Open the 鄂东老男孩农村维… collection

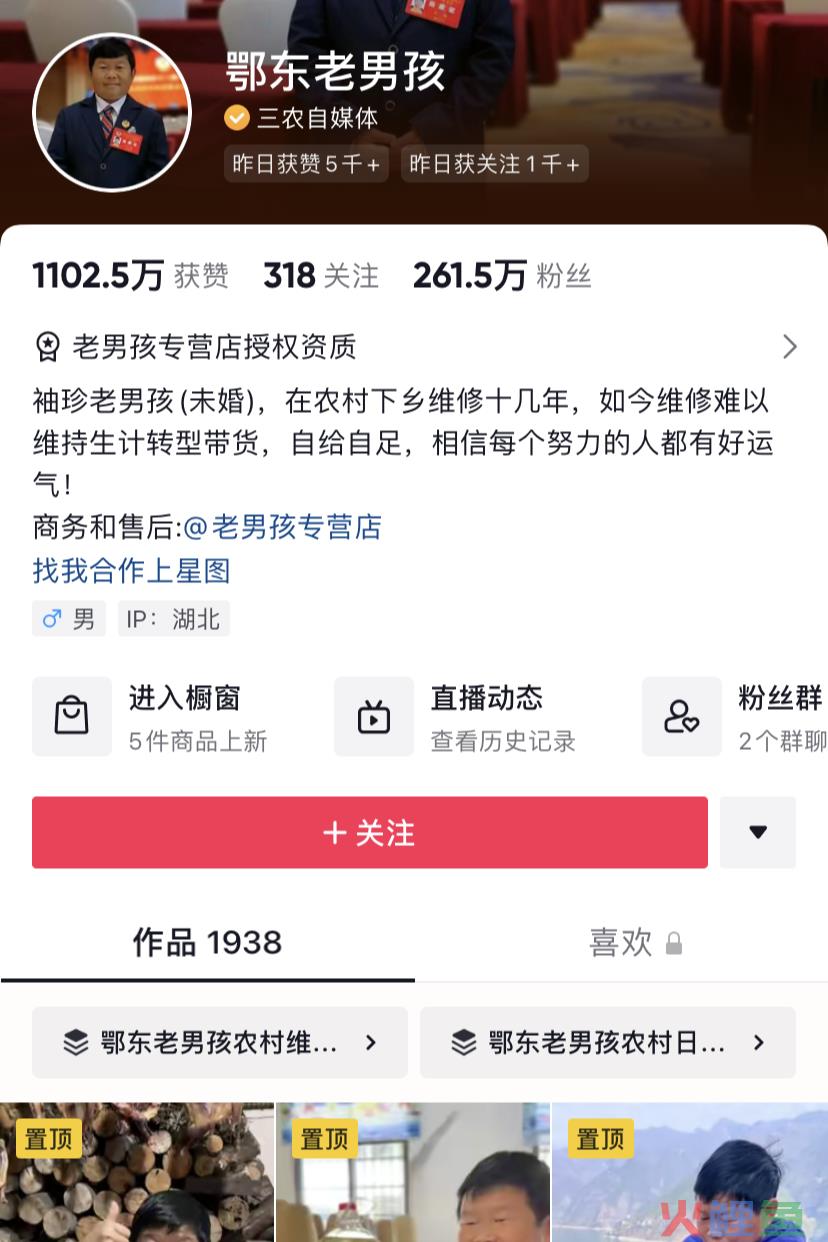tap(220, 1043)
